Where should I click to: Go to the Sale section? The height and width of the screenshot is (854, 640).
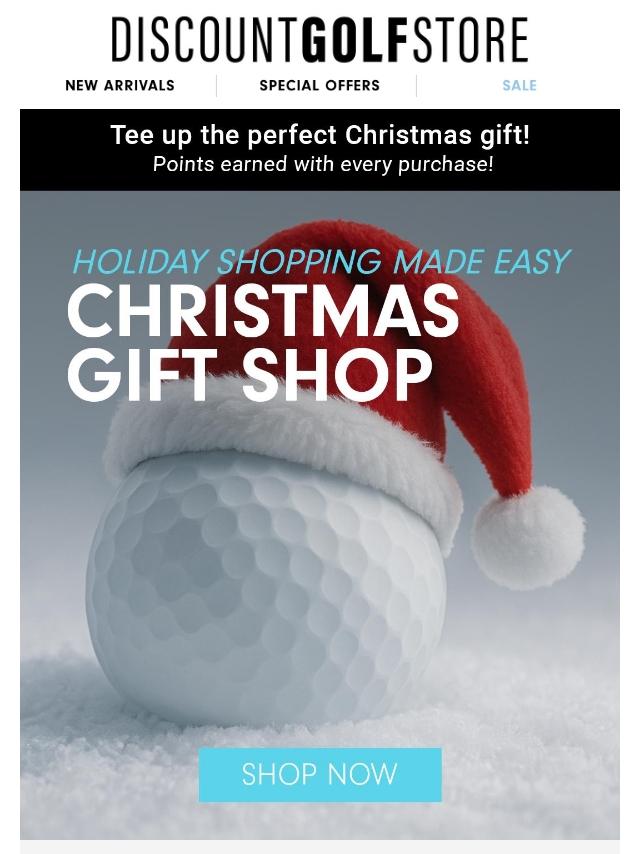point(519,86)
